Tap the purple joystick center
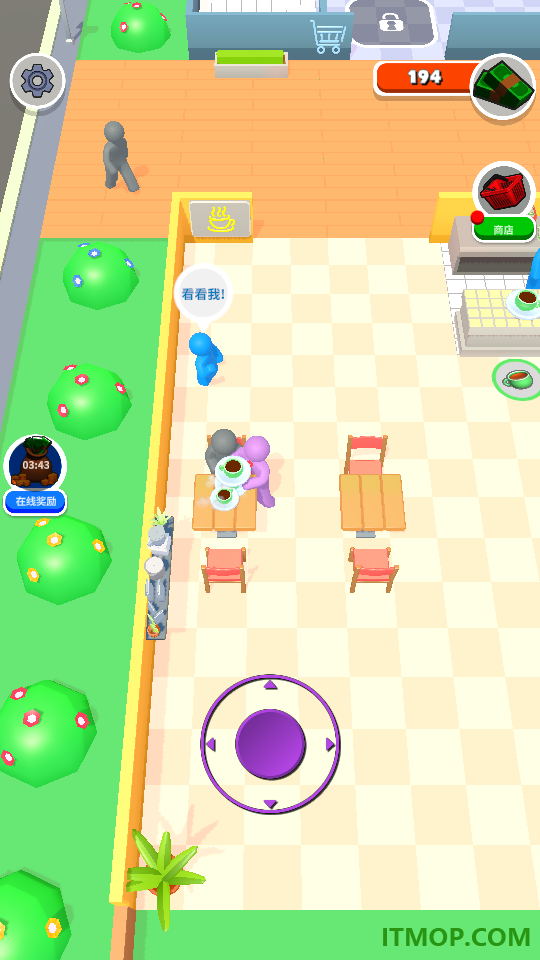 point(270,744)
